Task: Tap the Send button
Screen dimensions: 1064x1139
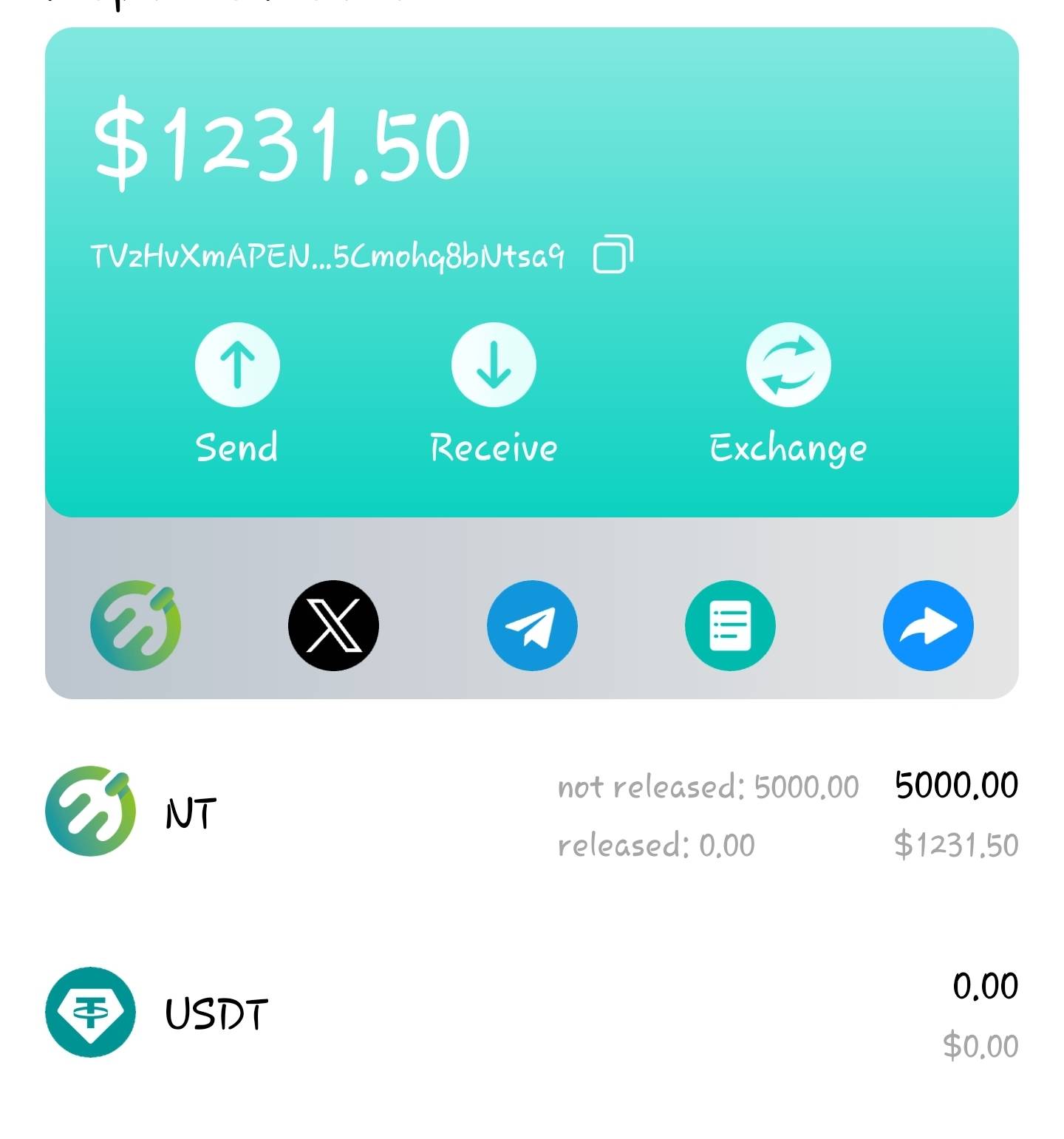Action: tap(237, 365)
